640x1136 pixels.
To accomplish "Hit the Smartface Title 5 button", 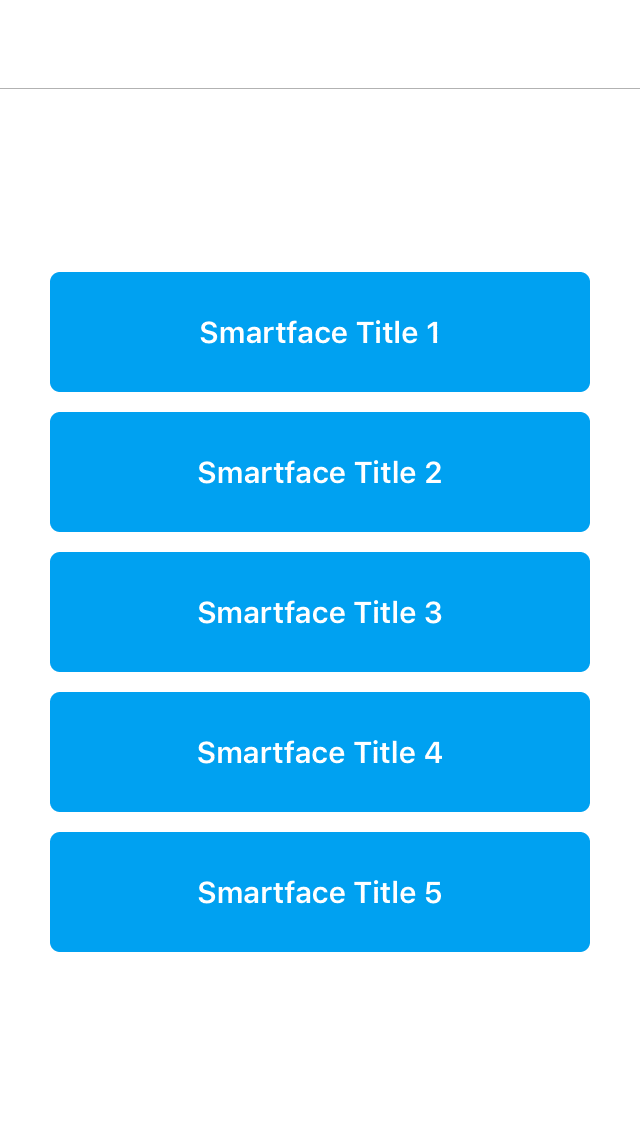I will point(320,891).
